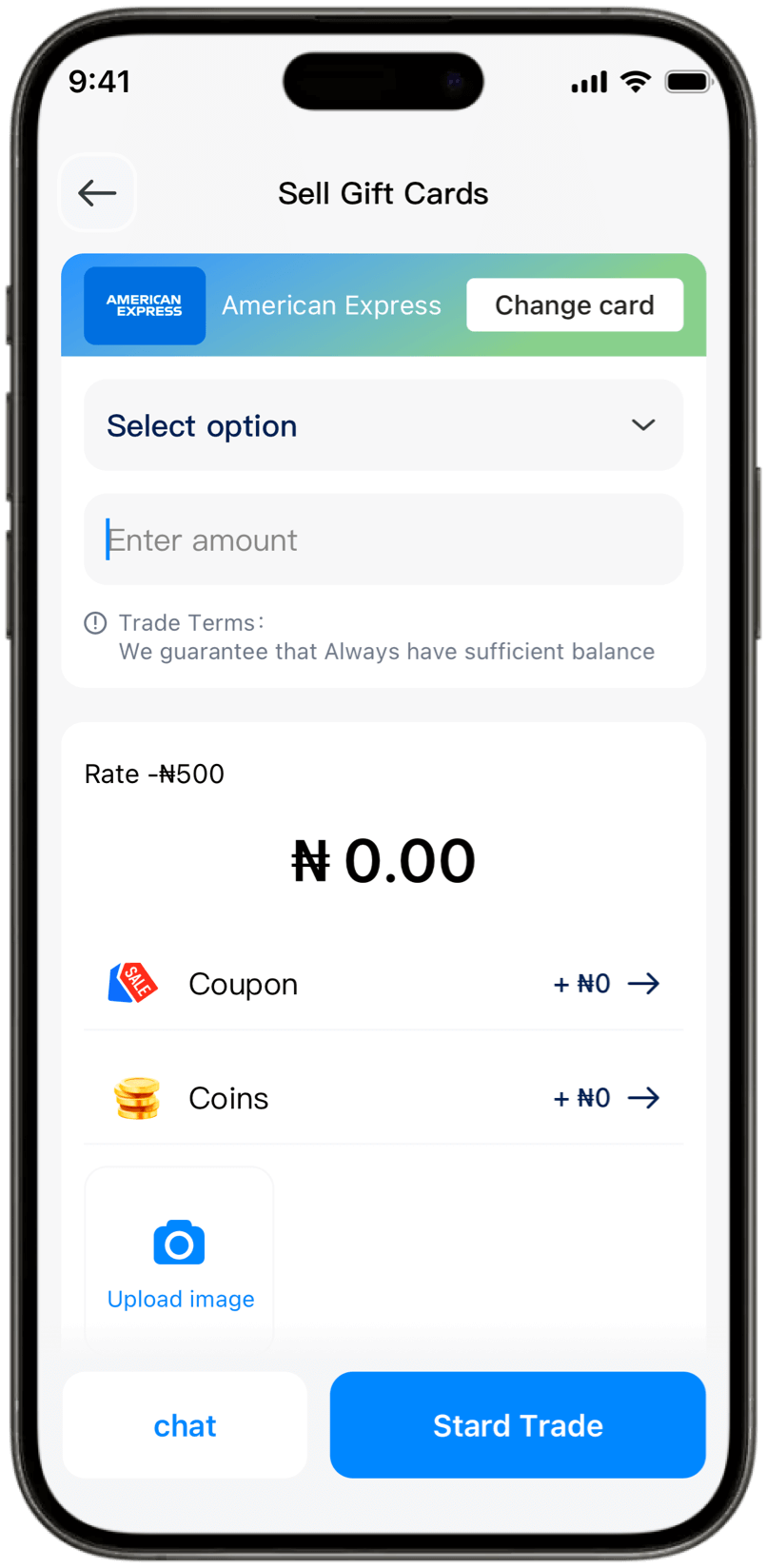This screenshot has height=1568, width=767.
Task: Tap the Change card button
Action: coord(574,305)
